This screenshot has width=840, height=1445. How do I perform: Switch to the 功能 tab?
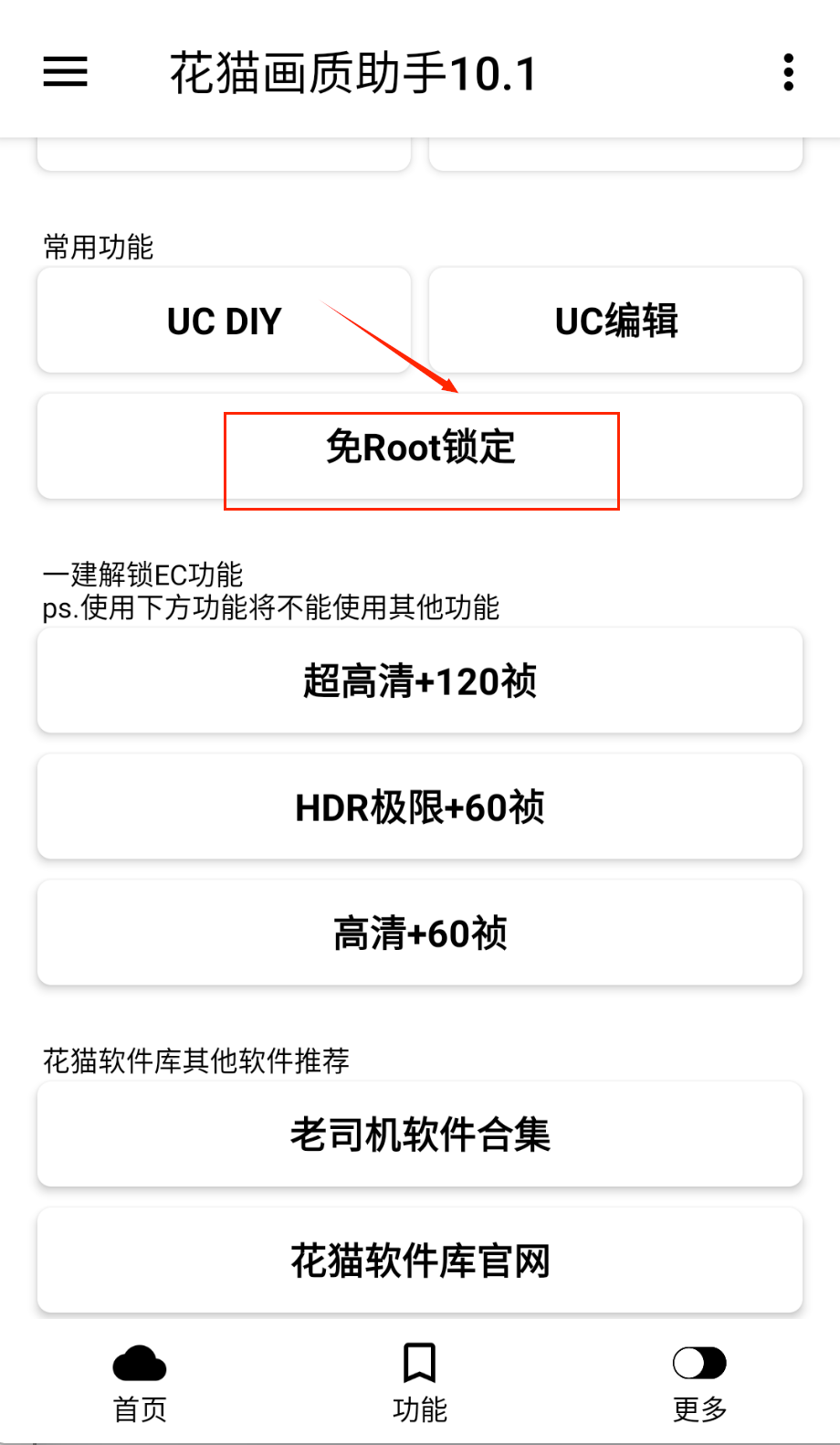[420, 1383]
